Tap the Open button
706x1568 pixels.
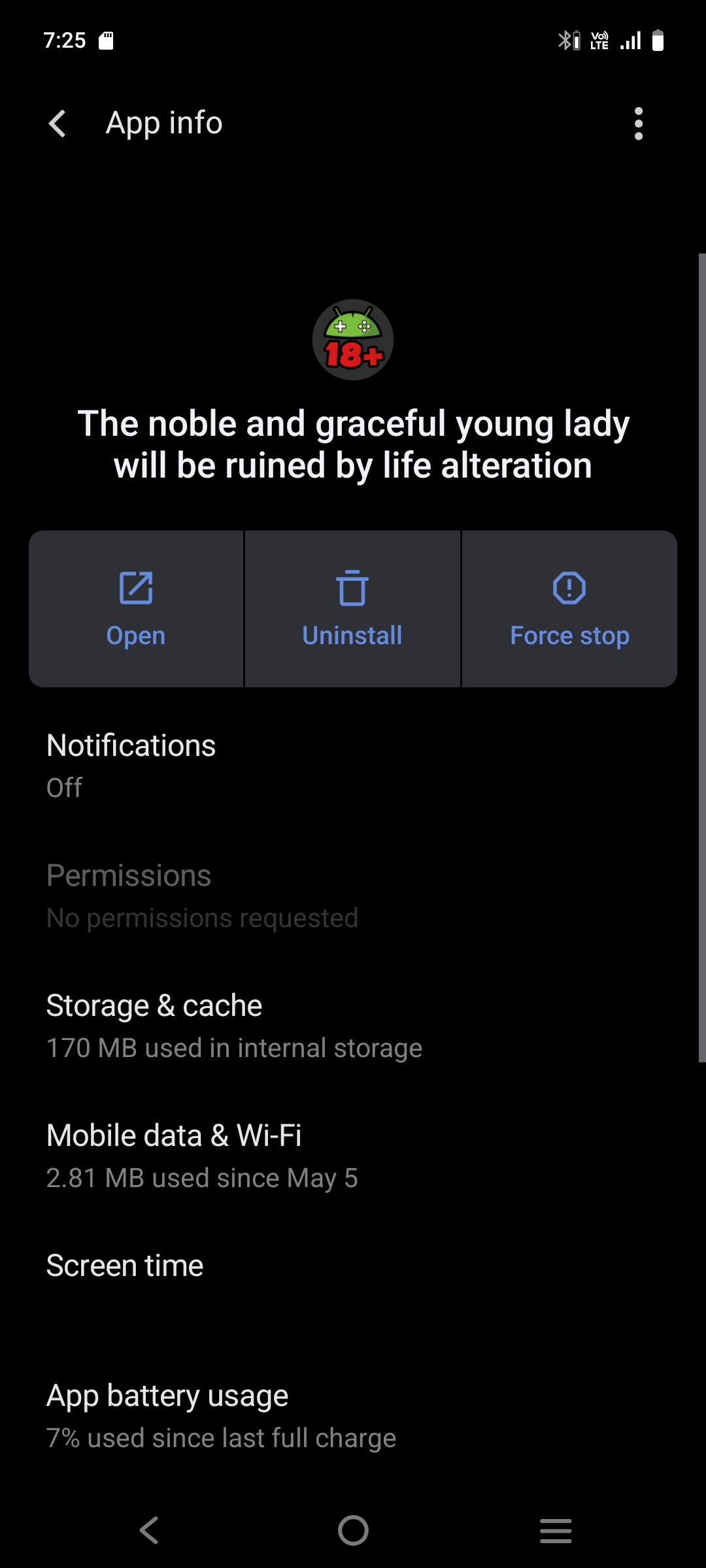coord(136,609)
